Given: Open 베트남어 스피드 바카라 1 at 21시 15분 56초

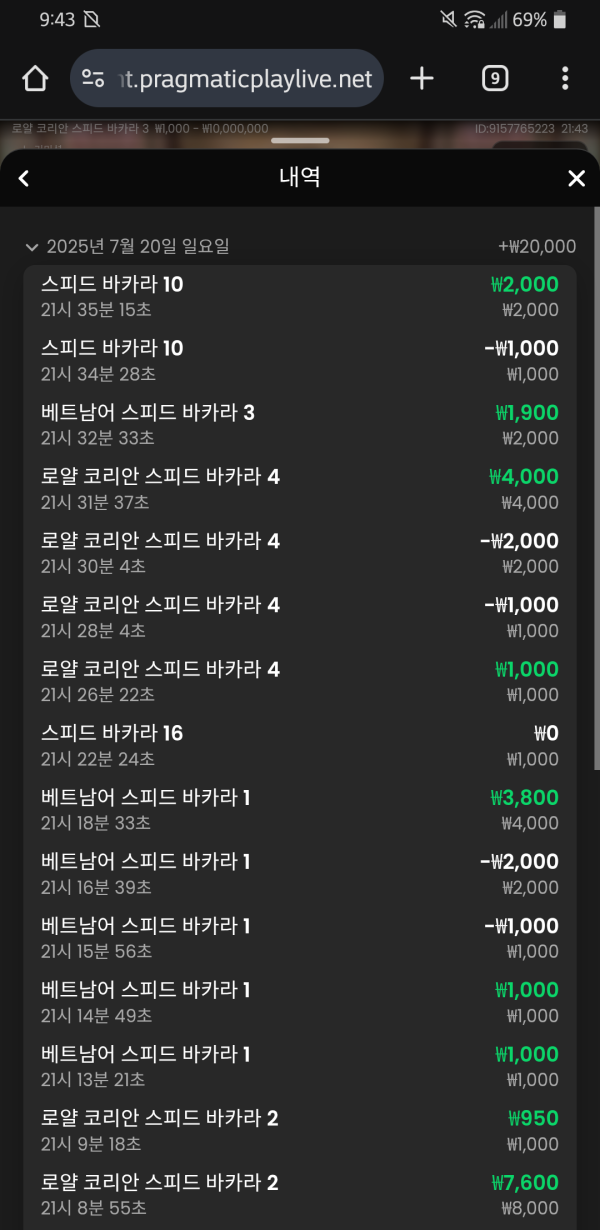Looking at the screenshot, I should tap(300, 938).
